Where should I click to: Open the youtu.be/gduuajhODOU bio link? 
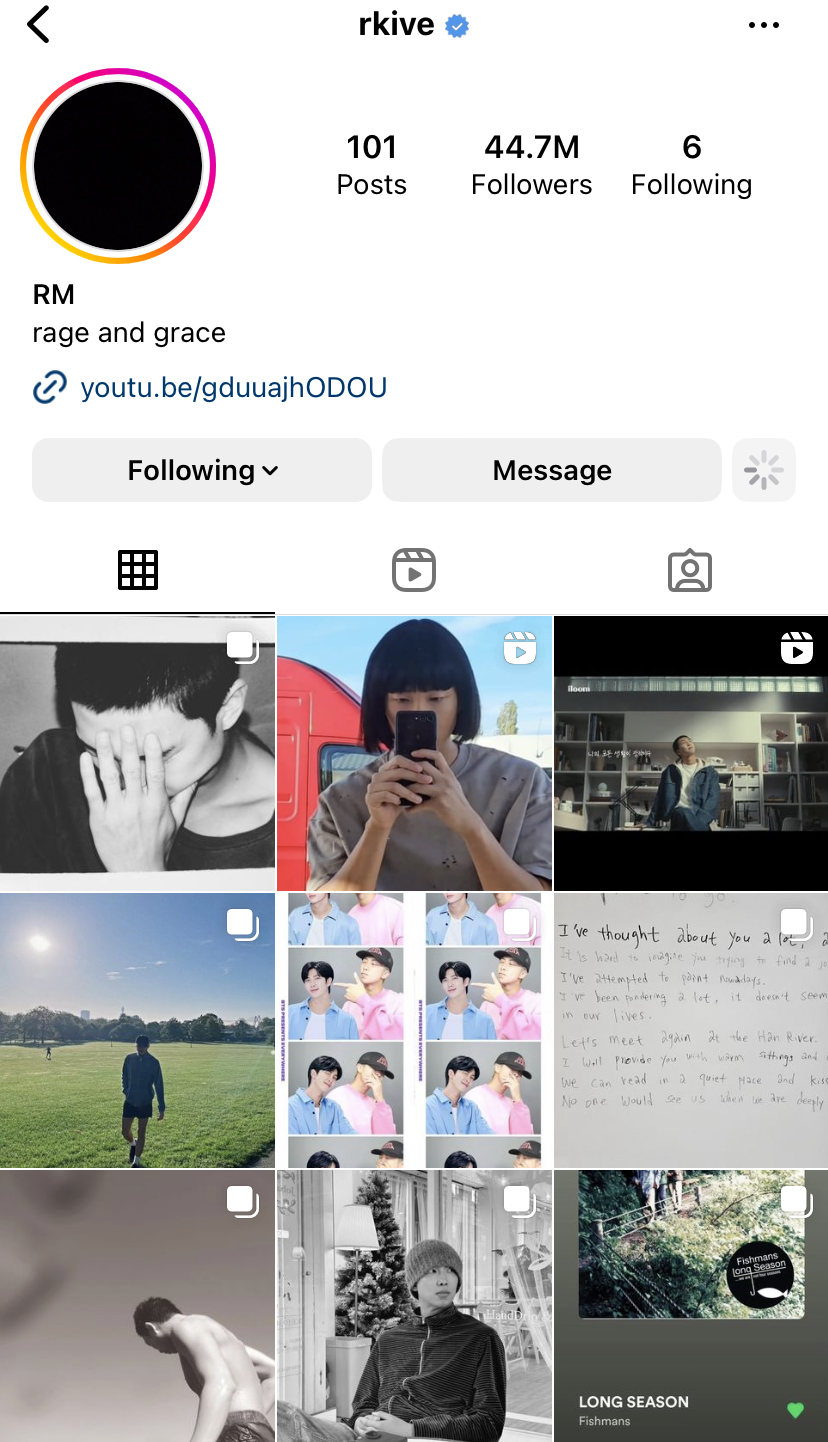point(234,387)
